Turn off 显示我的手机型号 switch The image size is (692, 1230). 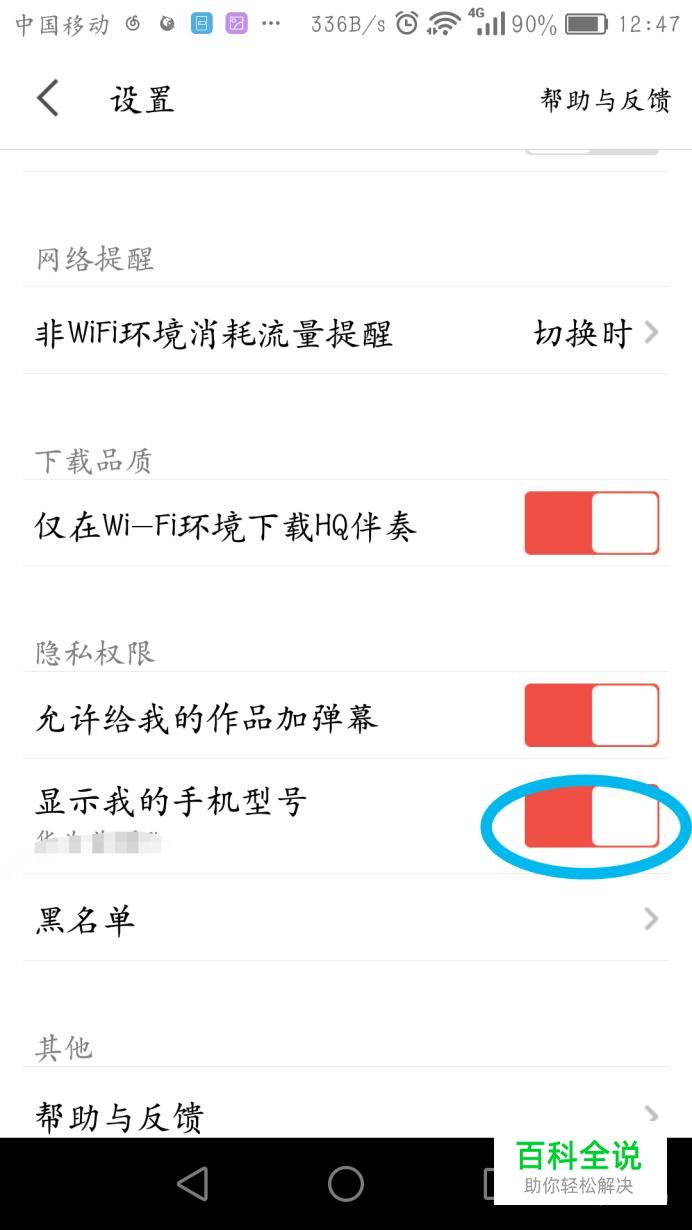point(591,816)
